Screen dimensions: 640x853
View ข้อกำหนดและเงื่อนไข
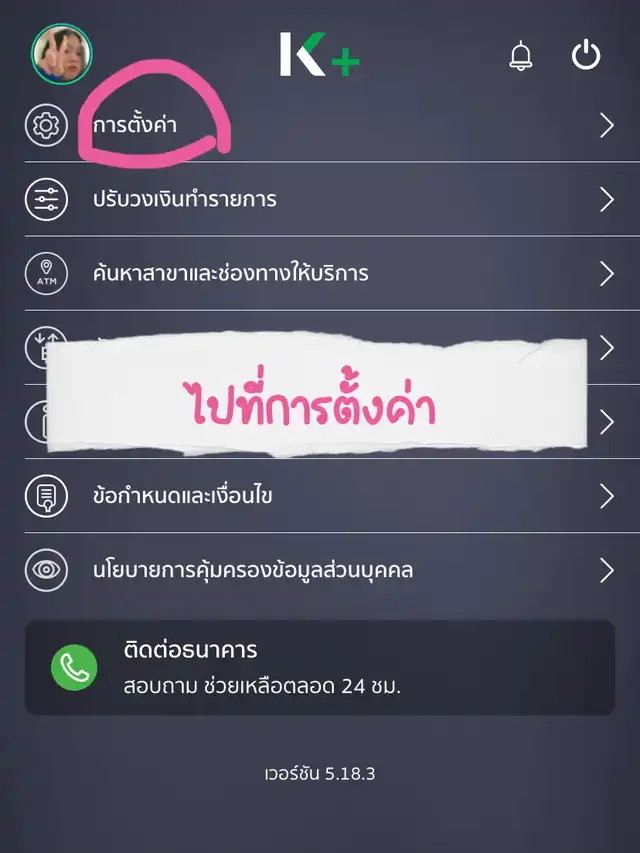point(320,495)
